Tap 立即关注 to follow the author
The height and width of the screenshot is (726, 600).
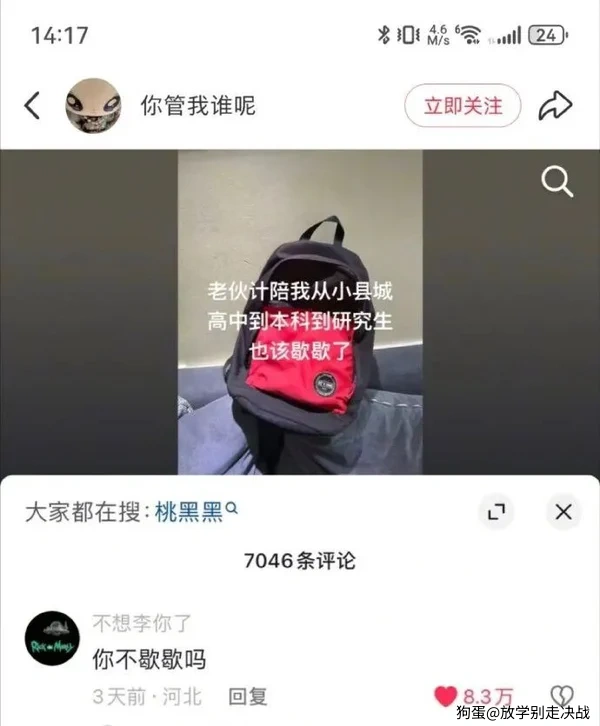(x=463, y=105)
